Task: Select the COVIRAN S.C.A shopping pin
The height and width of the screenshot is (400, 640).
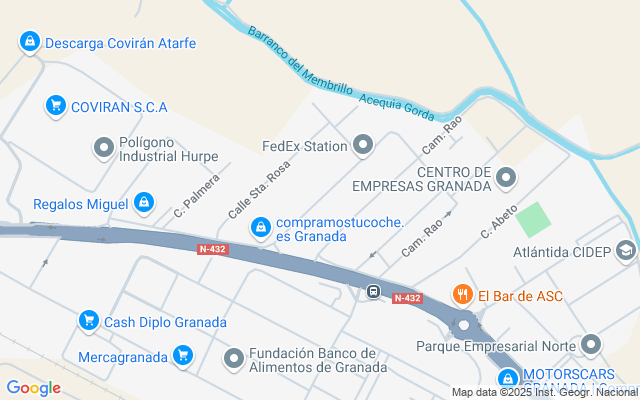Action: pyautogui.click(x=56, y=106)
